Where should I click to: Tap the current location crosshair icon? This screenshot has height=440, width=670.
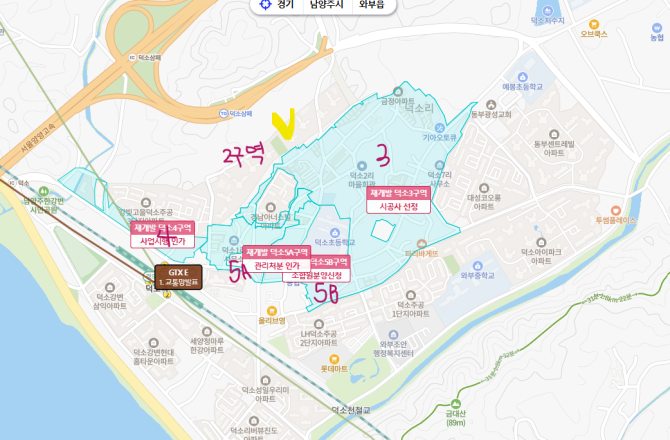tap(264, 5)
